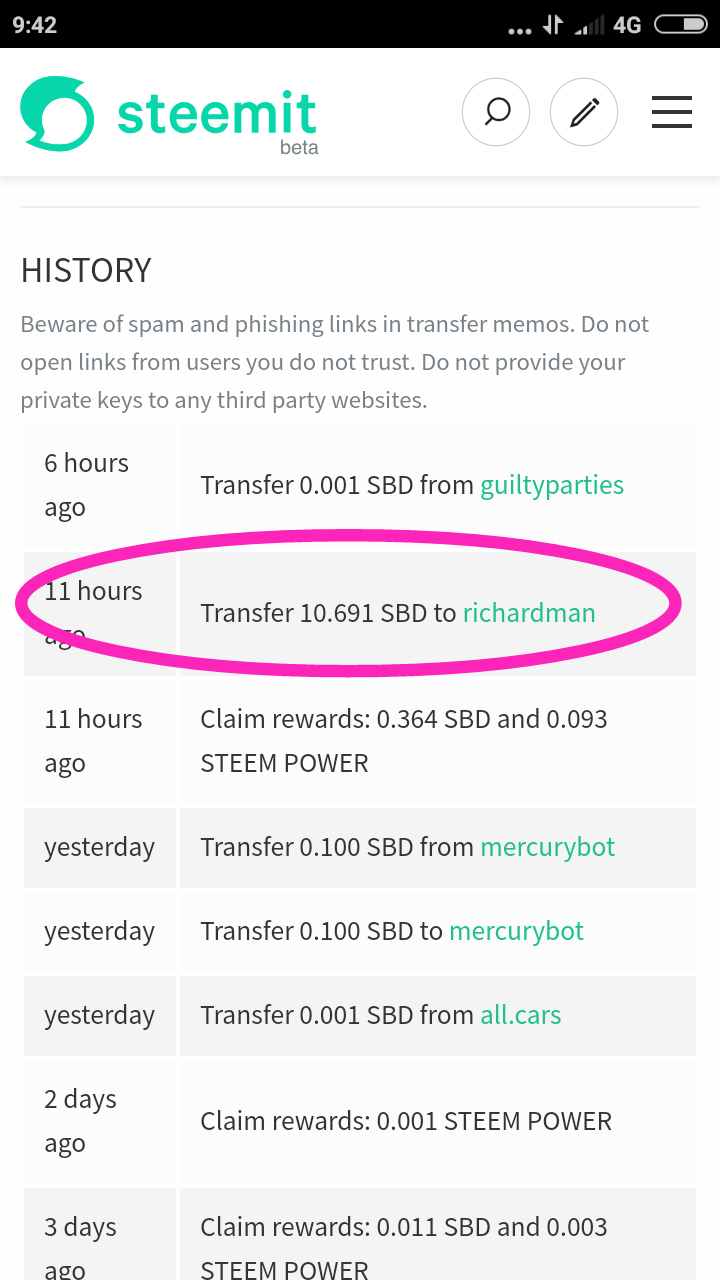Screen dimensions: 720x1280
Task: Visit all.cars profile link
Action: (x=520, y=1015)
